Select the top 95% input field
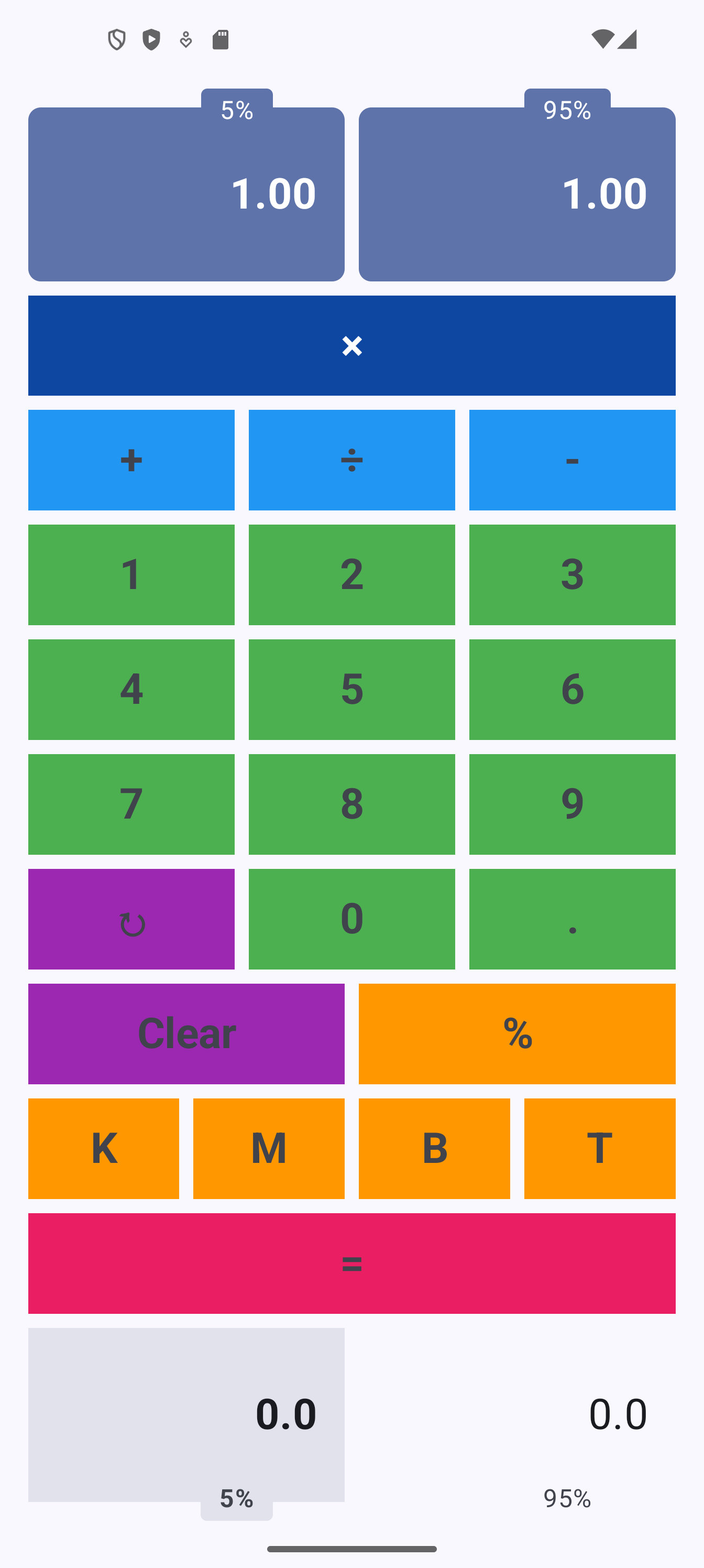Screen dimensions: 704x1568 [x=516, y=194]
